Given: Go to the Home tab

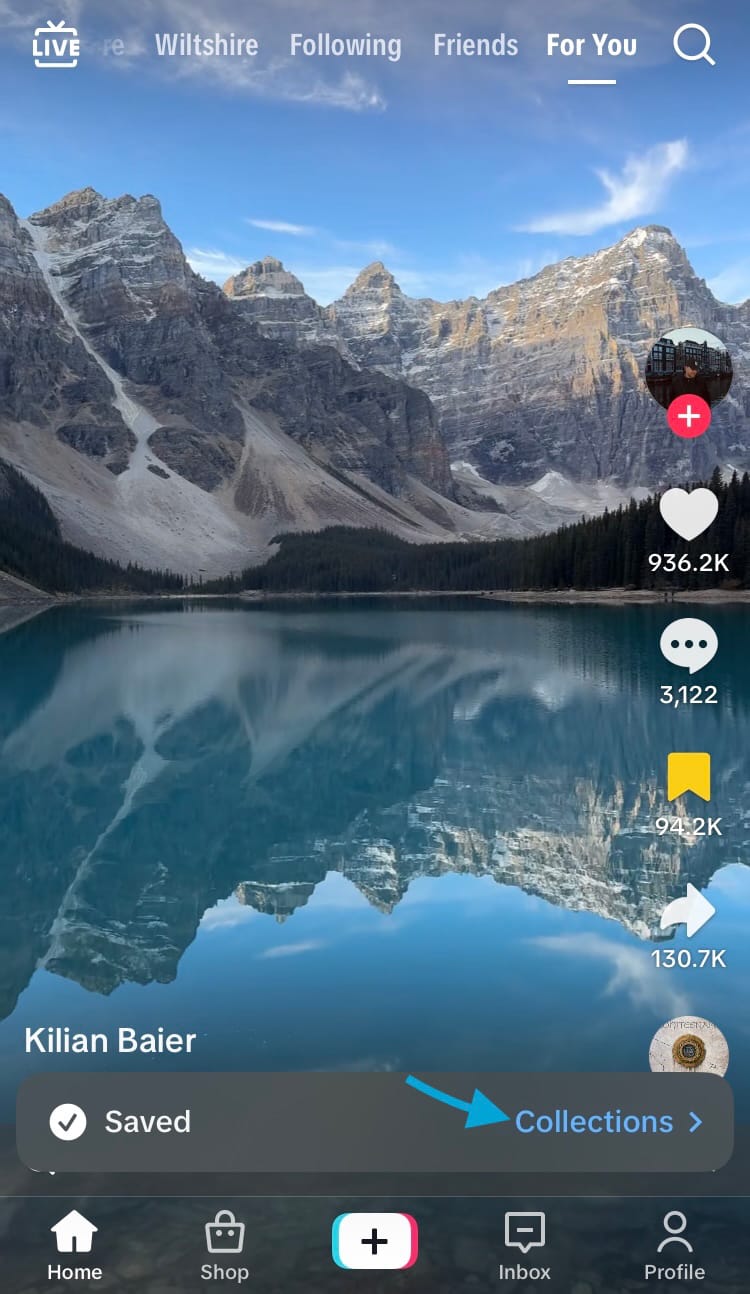Looking at the screenshot, I should coord(75,1245).
